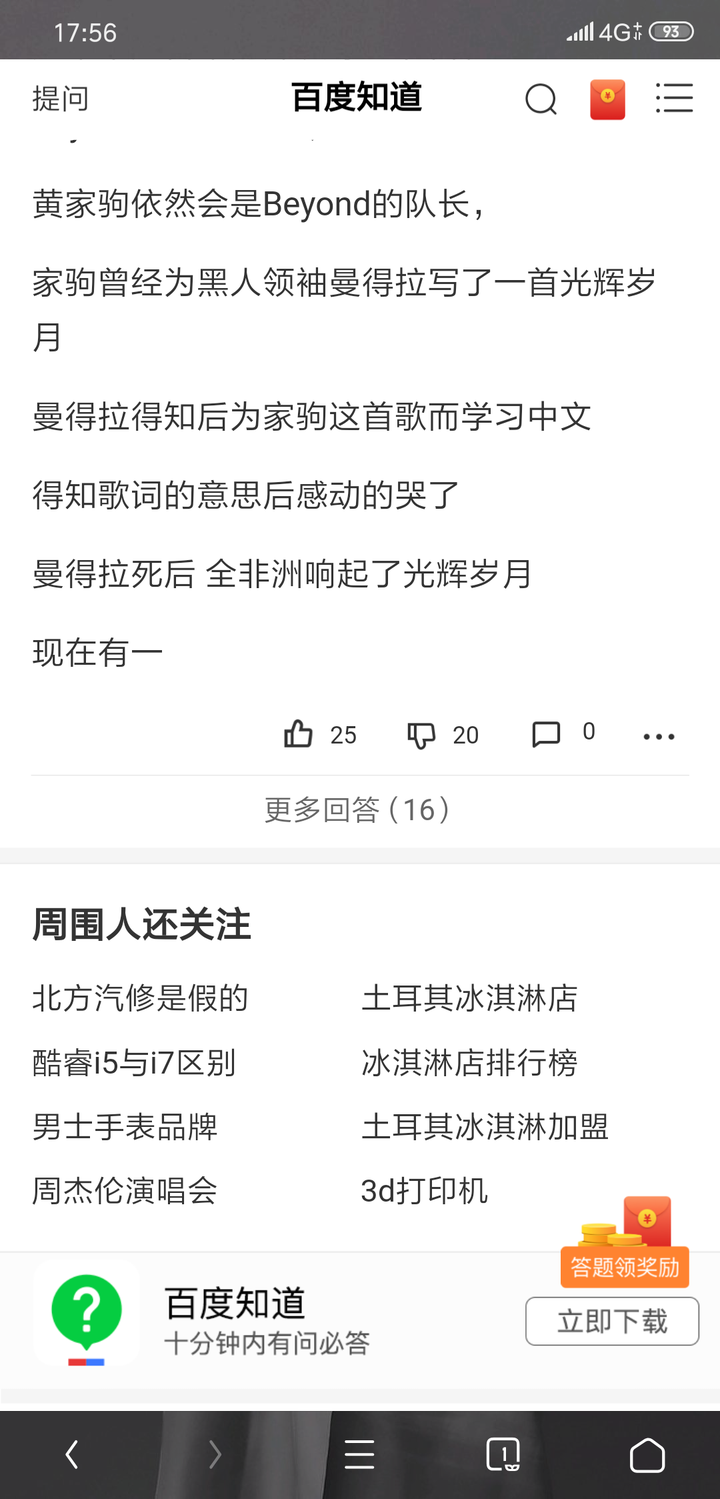Open the answer's more options dots
Viewport: 720px width, 1499px height.
coord(659,737)
